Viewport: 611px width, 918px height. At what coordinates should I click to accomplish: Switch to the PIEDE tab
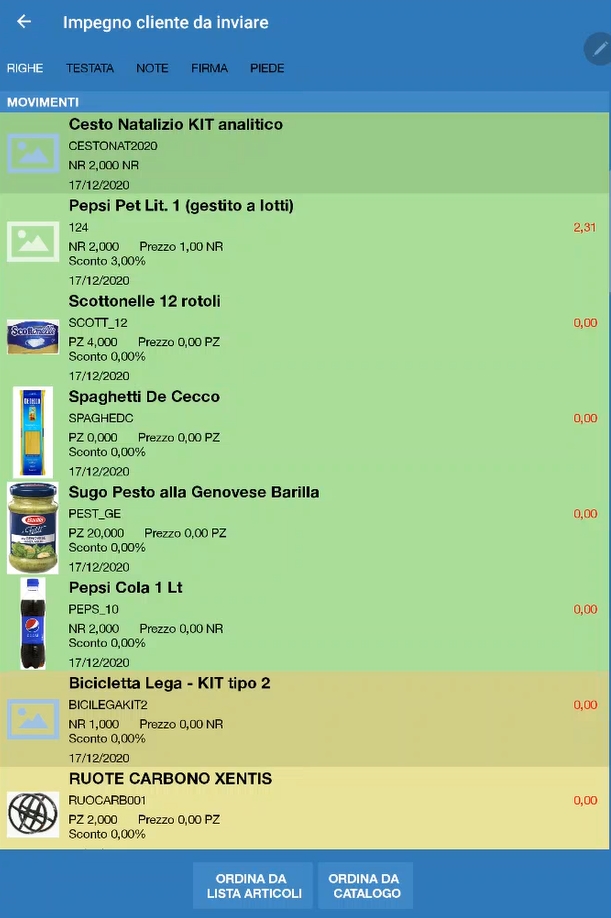click(x=267, y=68)
